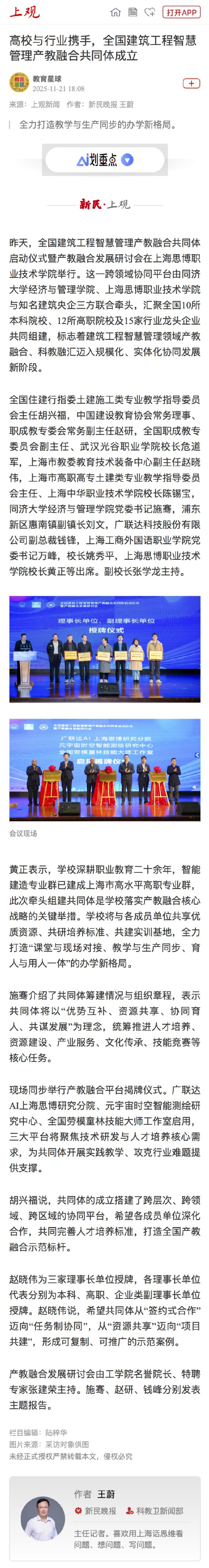Screen dimensions: 209x1568
Task: Expand the AI 划重点 summary
Action: pos(105,160)
